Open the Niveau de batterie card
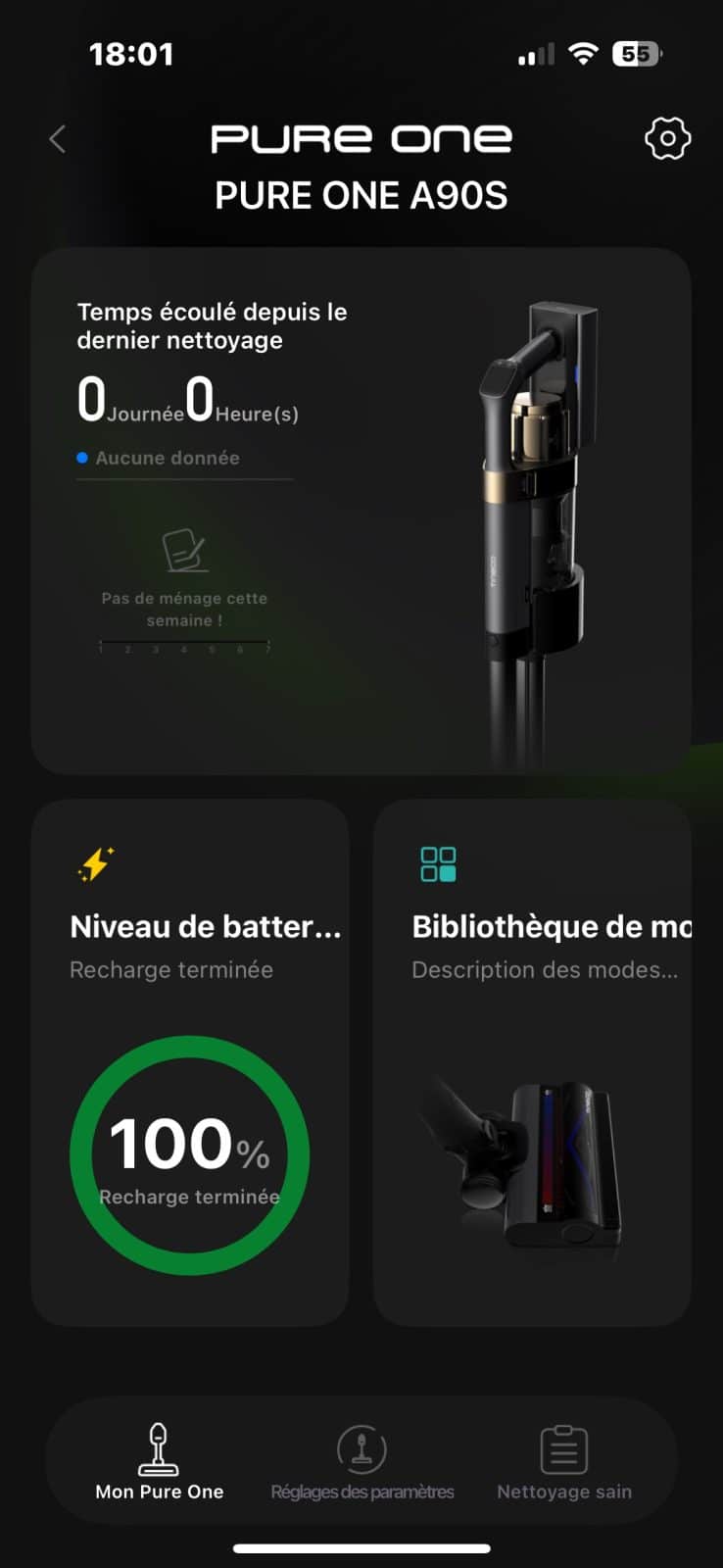Viewport: 723px width, 1568px height. 190,1061
